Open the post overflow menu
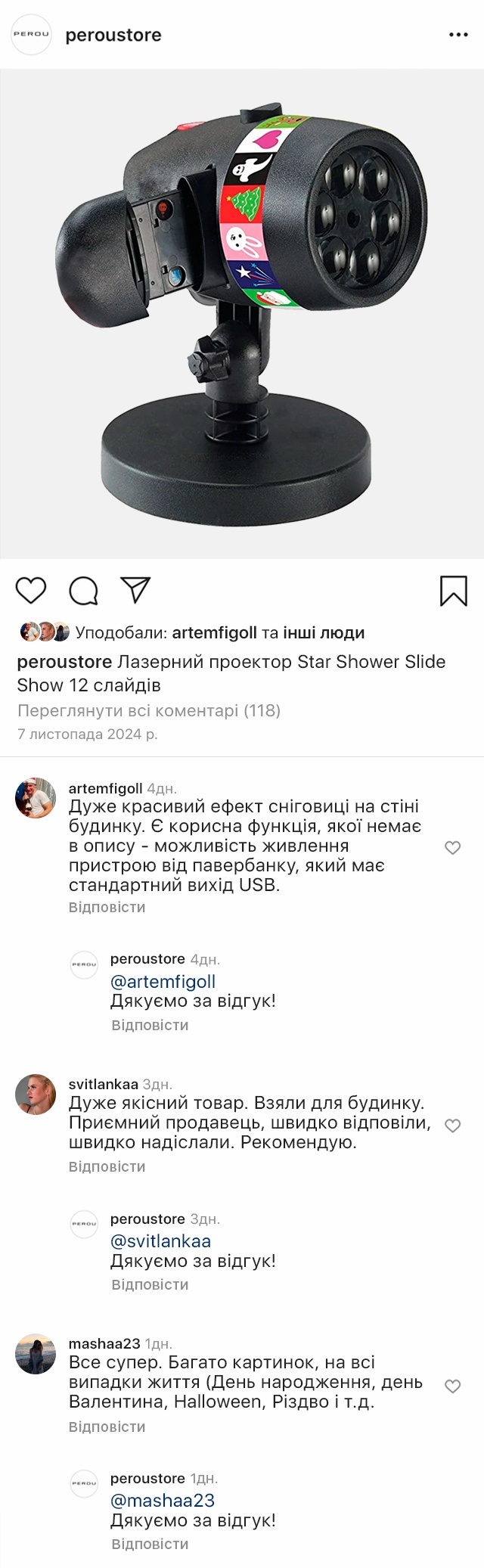 pos(458,35)
